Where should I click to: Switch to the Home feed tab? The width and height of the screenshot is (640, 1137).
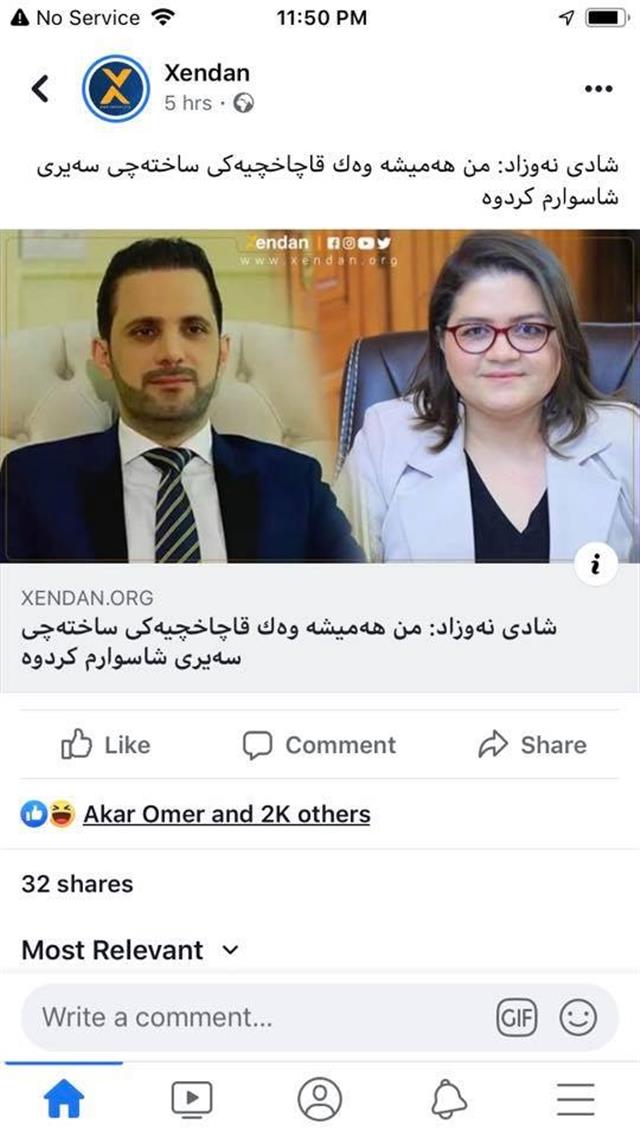pos(64,1099)
